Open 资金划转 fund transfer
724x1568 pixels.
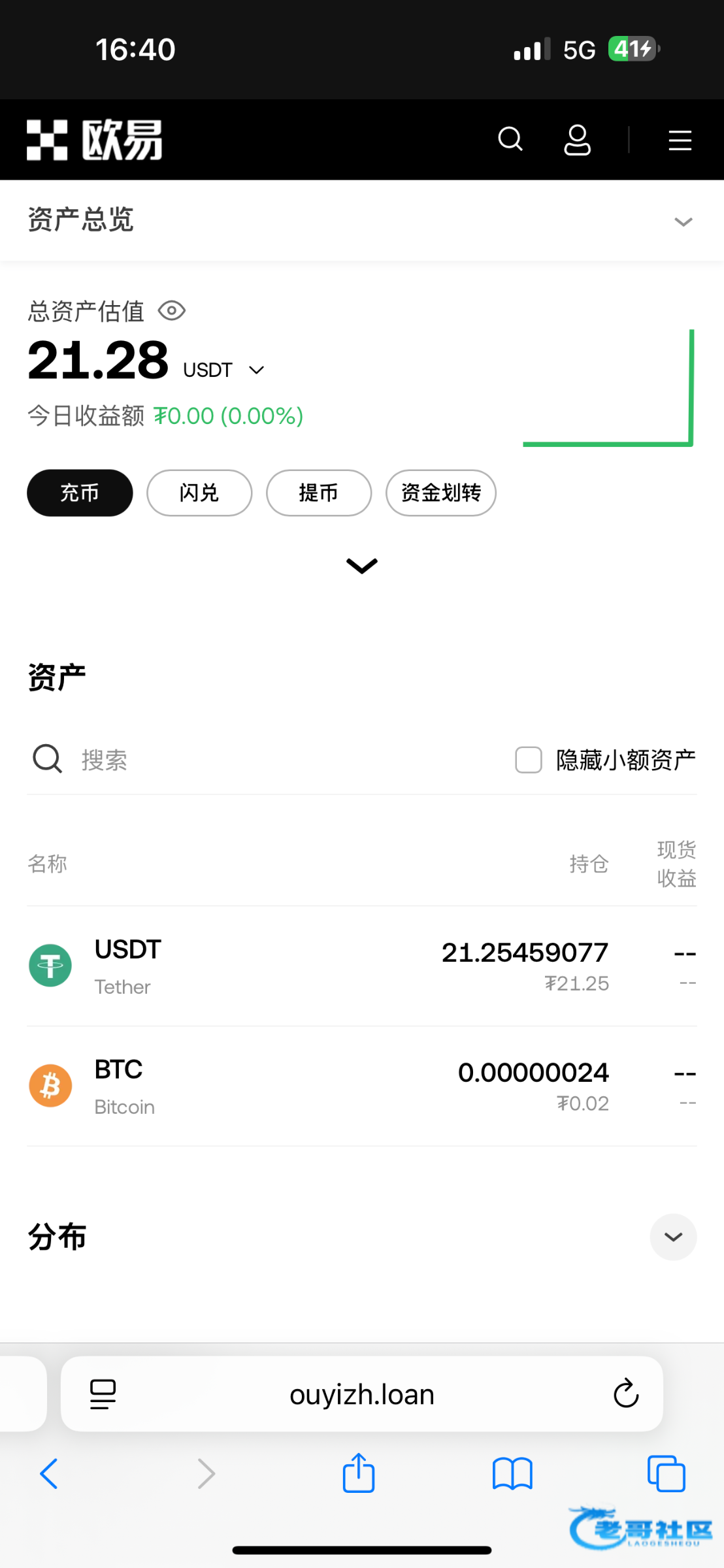(441, 493)
